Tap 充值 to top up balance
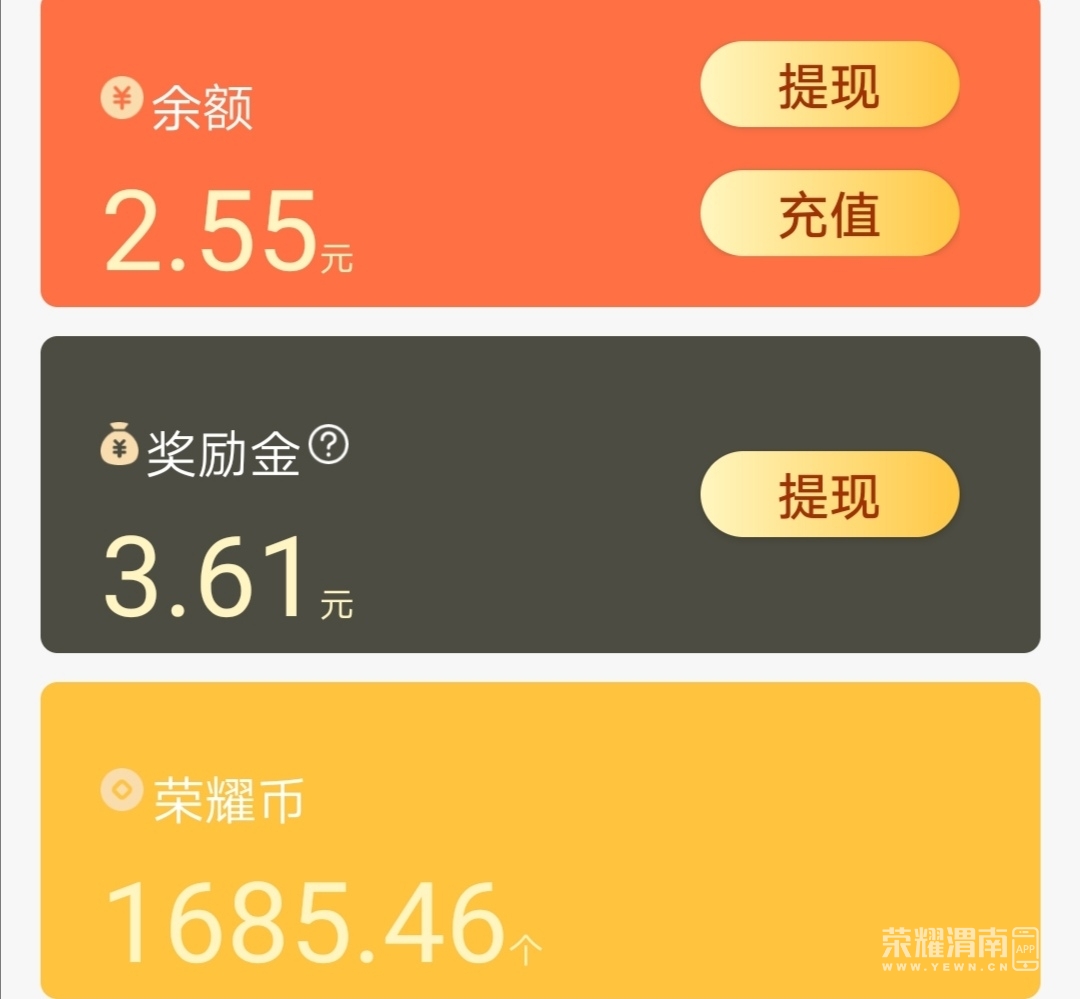 click(x=829, y=213)
